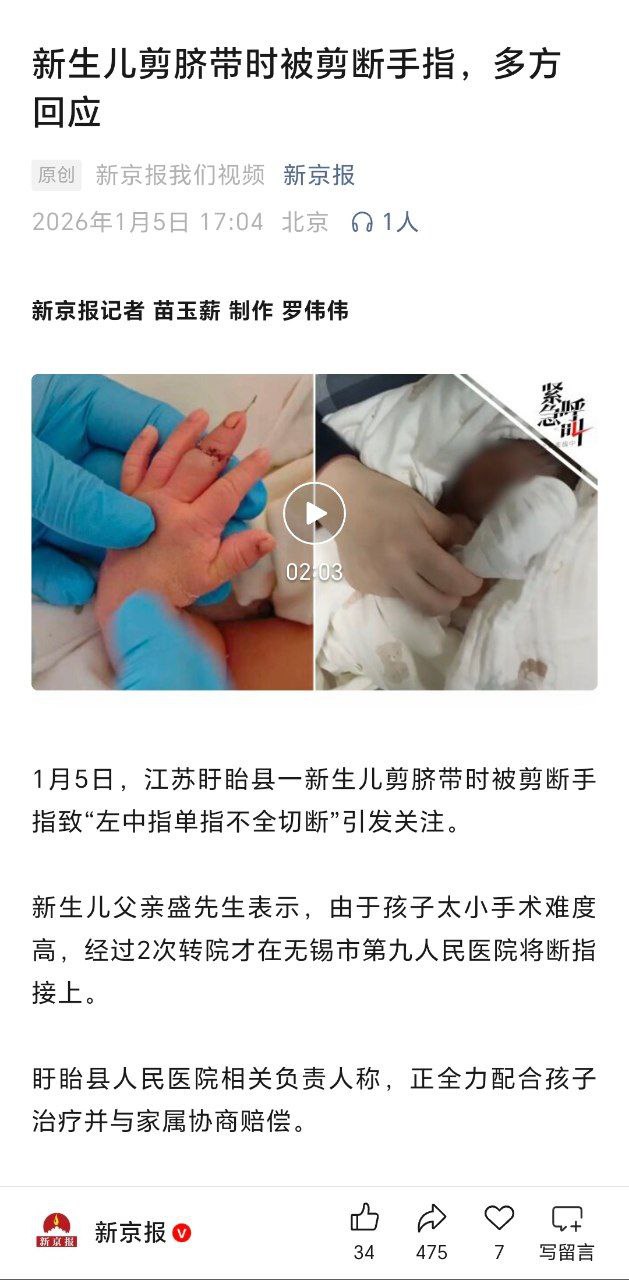Viewport: 629px width, 1280px height.
Task: Open the 新京报 account link near the title
Action: click(319, 176)
